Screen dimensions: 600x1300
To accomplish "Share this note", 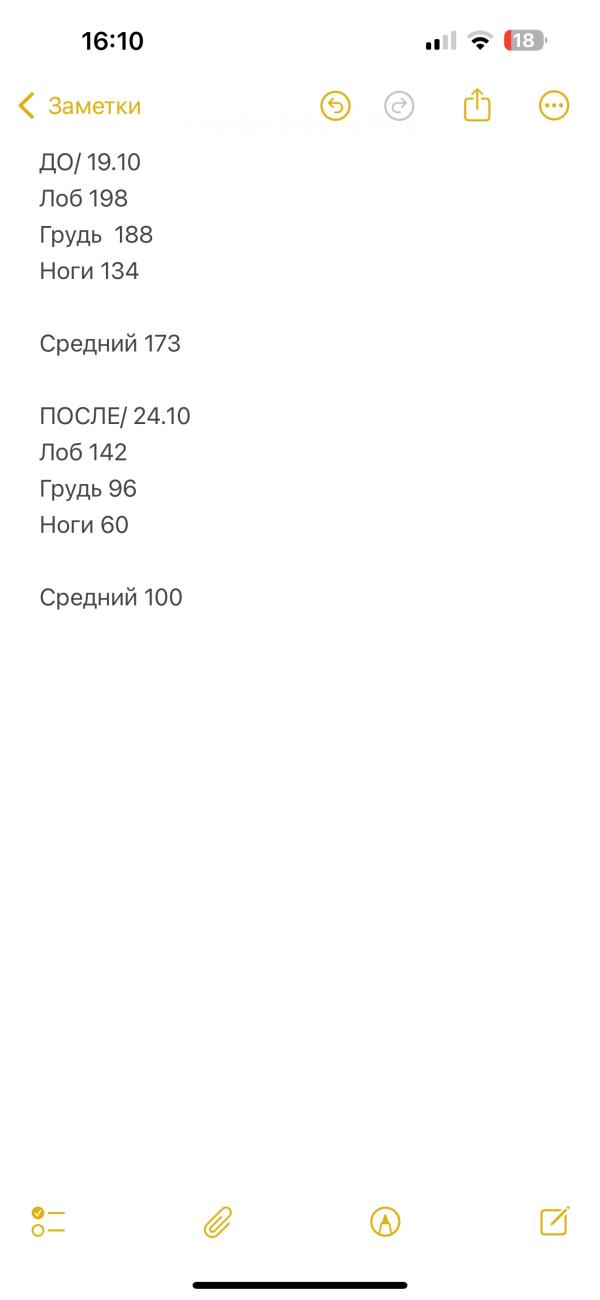I will (x=478, y=105).
